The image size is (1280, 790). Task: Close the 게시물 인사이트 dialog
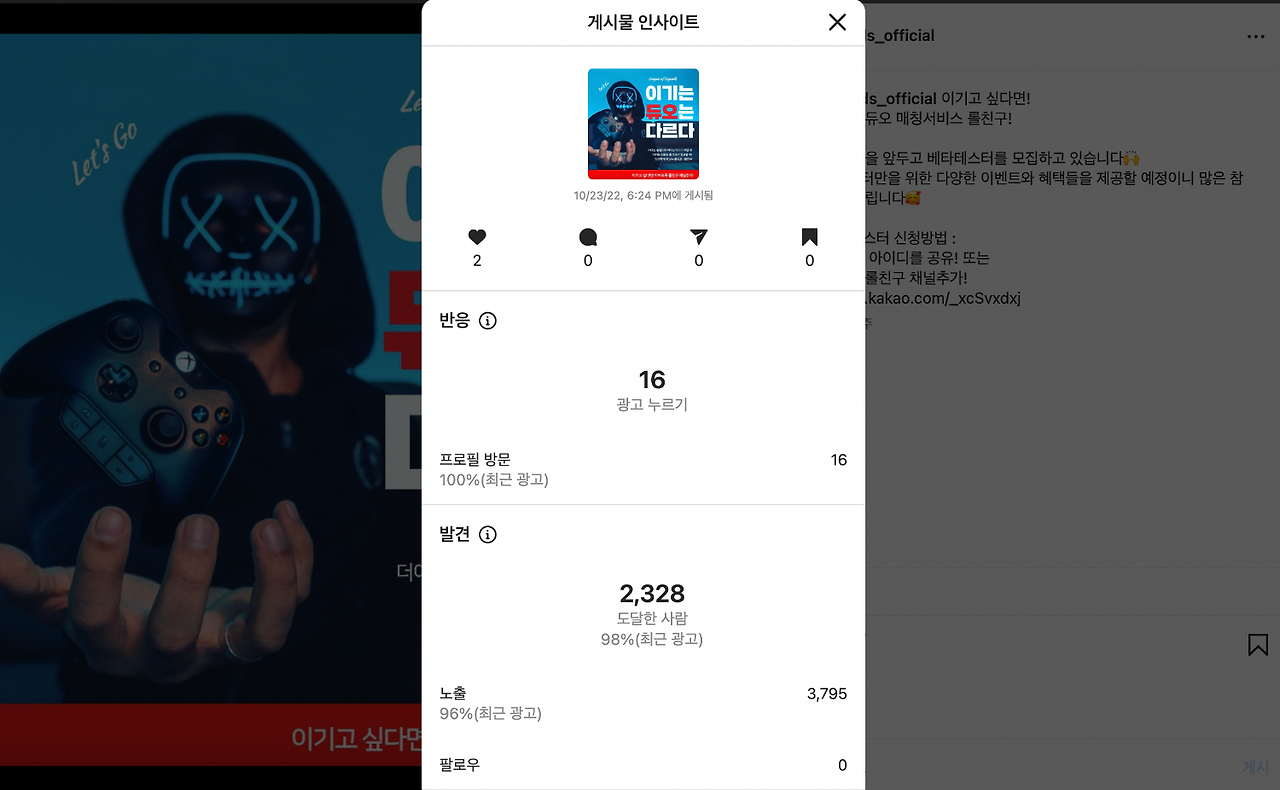(x=837, y=22)
